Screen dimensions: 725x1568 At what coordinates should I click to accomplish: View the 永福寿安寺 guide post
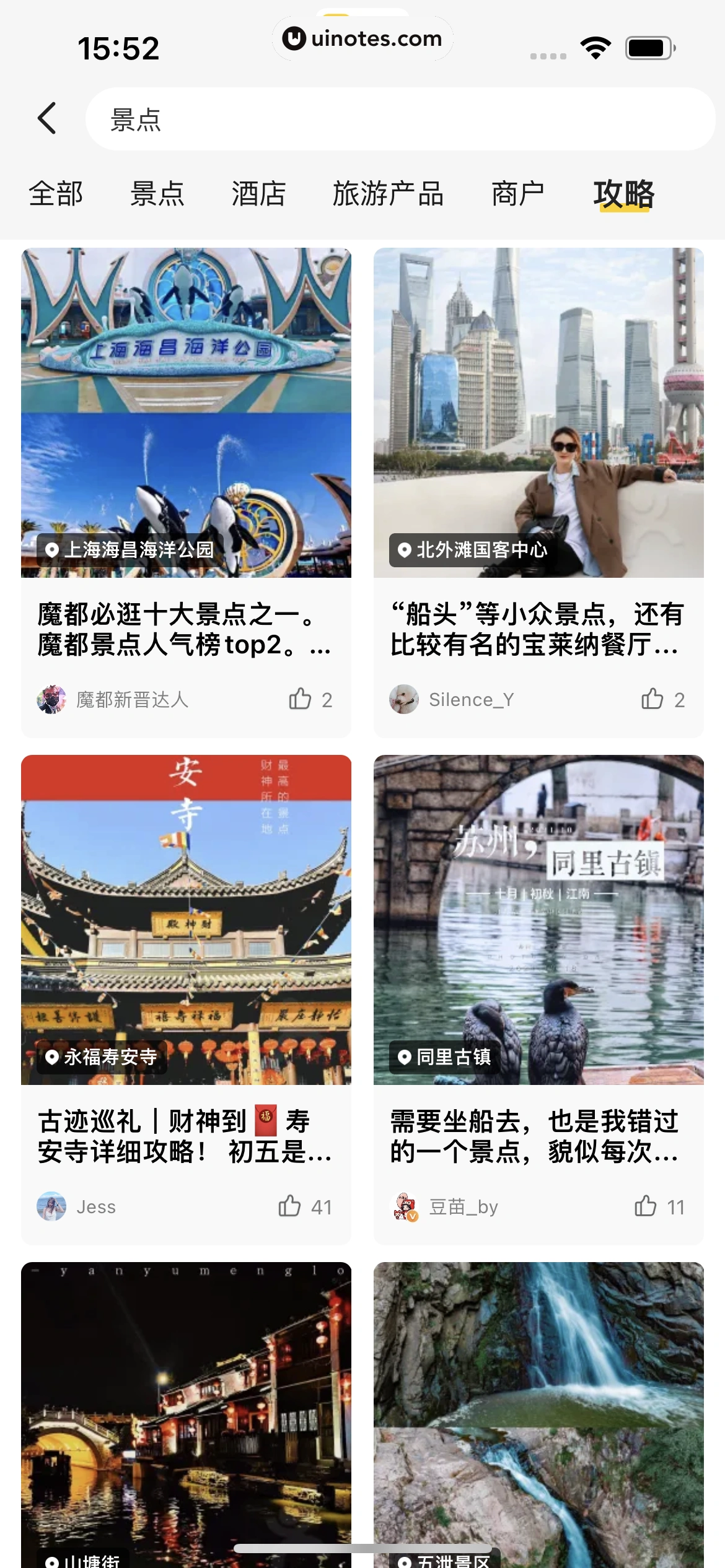(186, 920)
